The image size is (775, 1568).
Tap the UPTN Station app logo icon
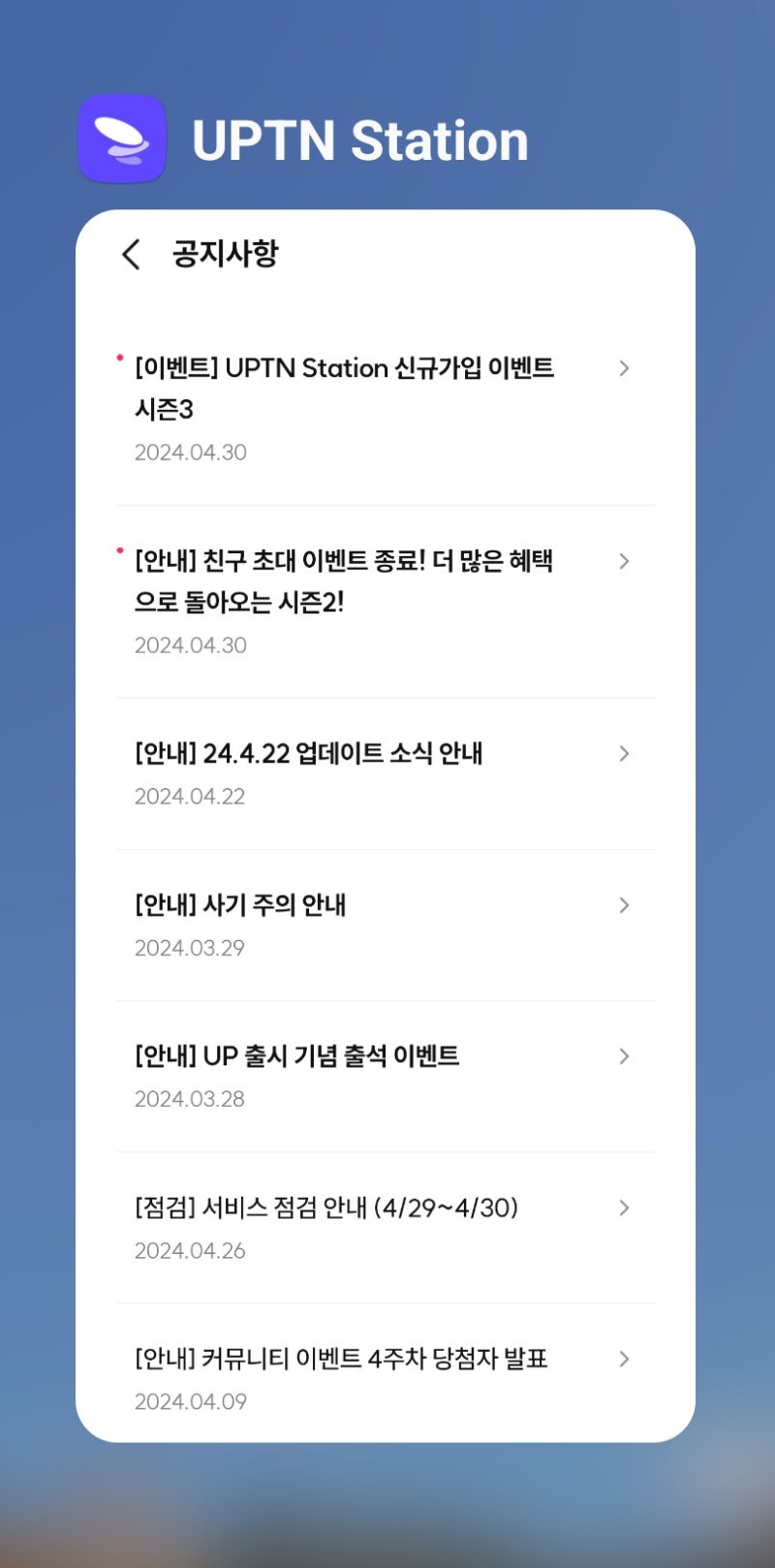coord(122,139)
